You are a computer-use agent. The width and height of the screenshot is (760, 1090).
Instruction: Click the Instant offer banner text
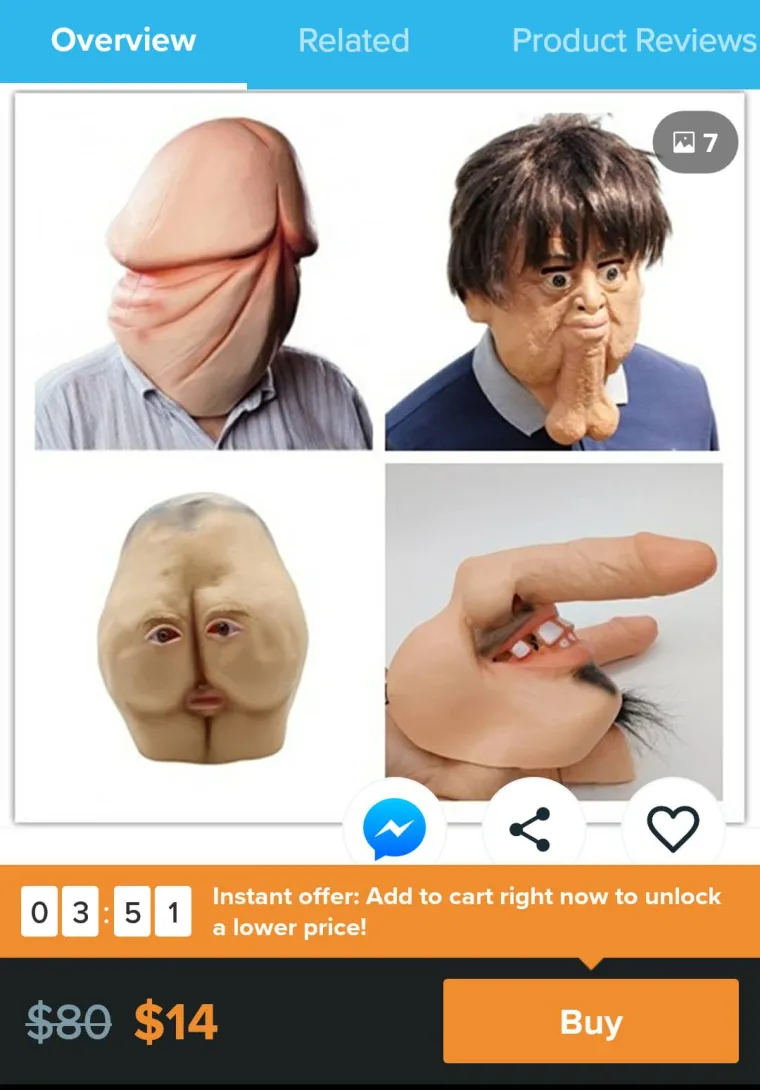click(x=468, y=910)
